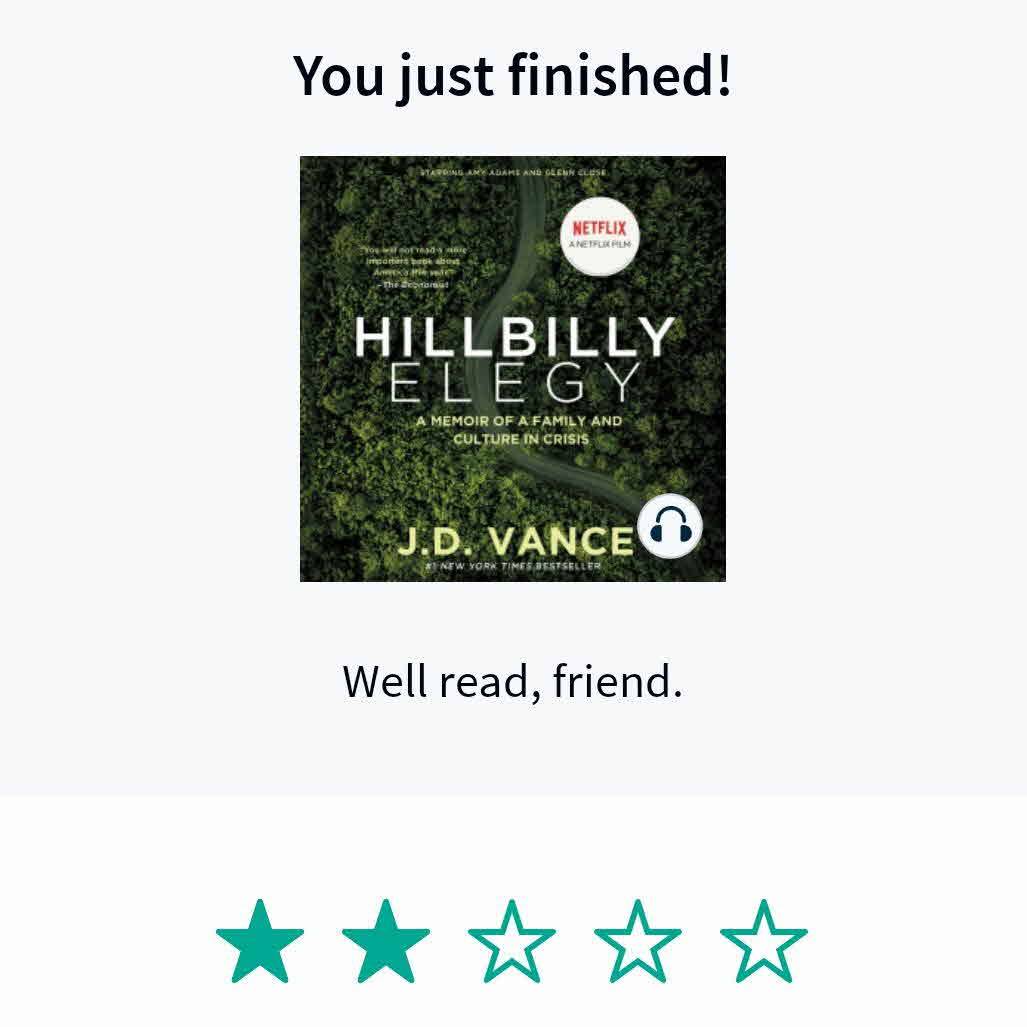This screenshot has height=1027, width=1027.
Task: Rate the audiobook five stars
Action: point(764,942)
